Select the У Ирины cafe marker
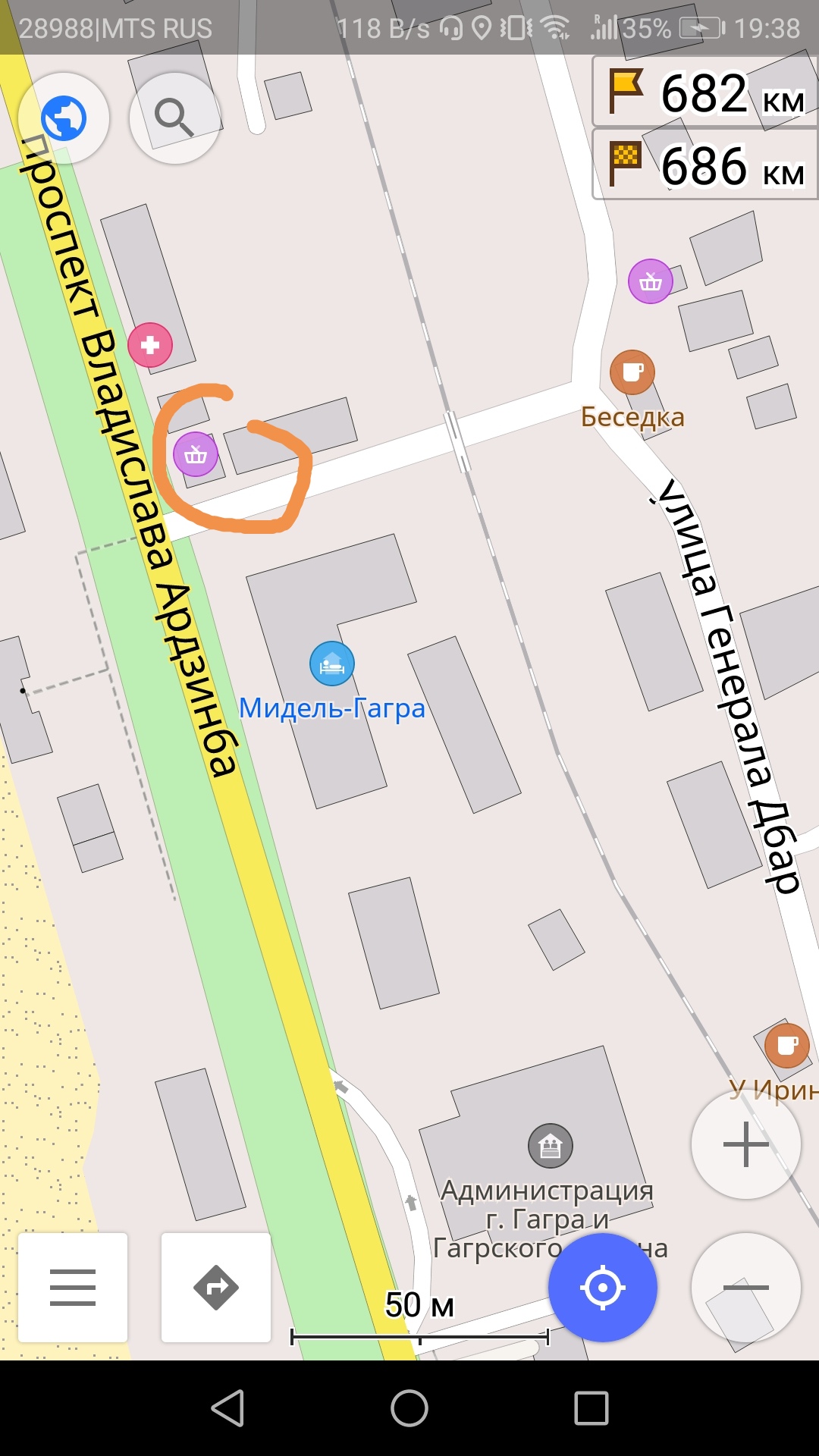The image size is (819, 1456). (787, 1046)
